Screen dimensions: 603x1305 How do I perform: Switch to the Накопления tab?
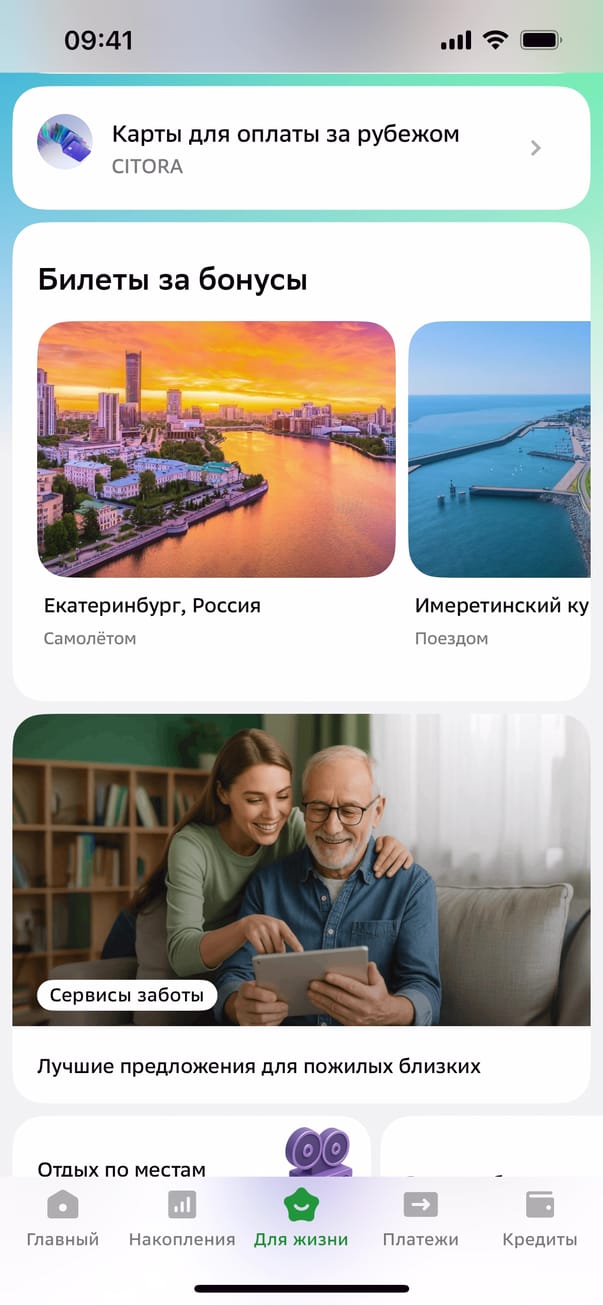[182, 1218]
